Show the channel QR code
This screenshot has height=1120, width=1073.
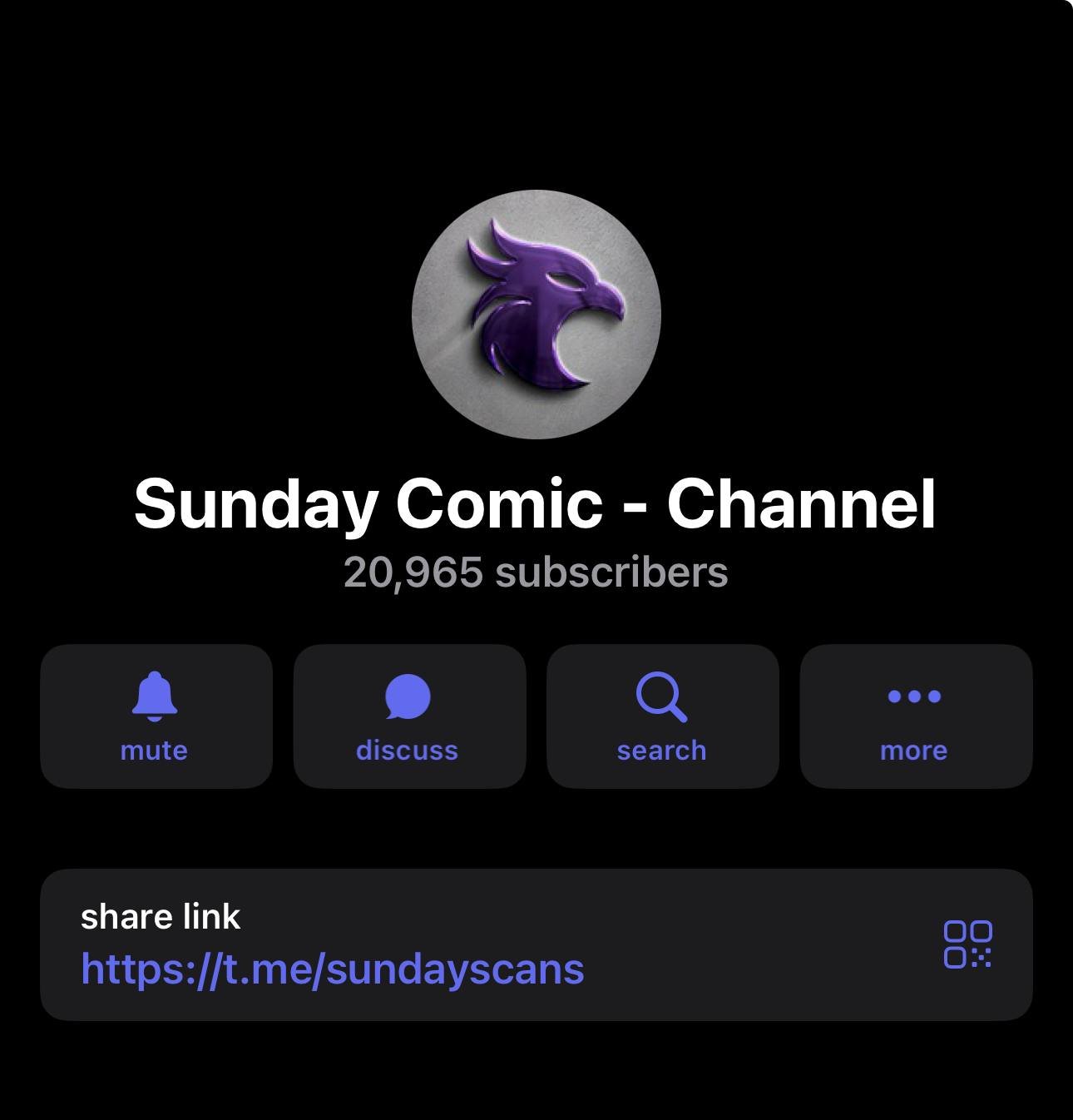point(967,944)
